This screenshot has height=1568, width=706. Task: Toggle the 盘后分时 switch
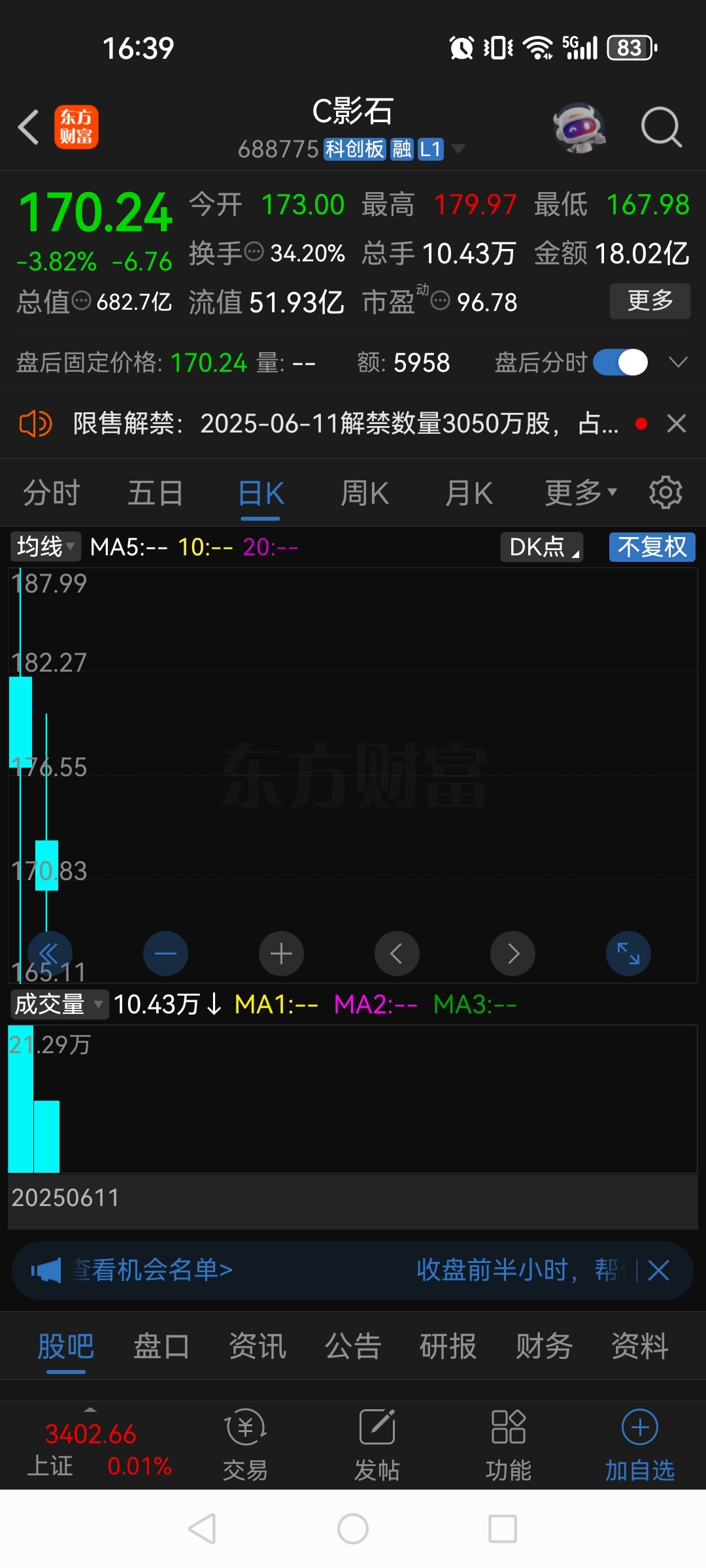[x=620, y=361]
